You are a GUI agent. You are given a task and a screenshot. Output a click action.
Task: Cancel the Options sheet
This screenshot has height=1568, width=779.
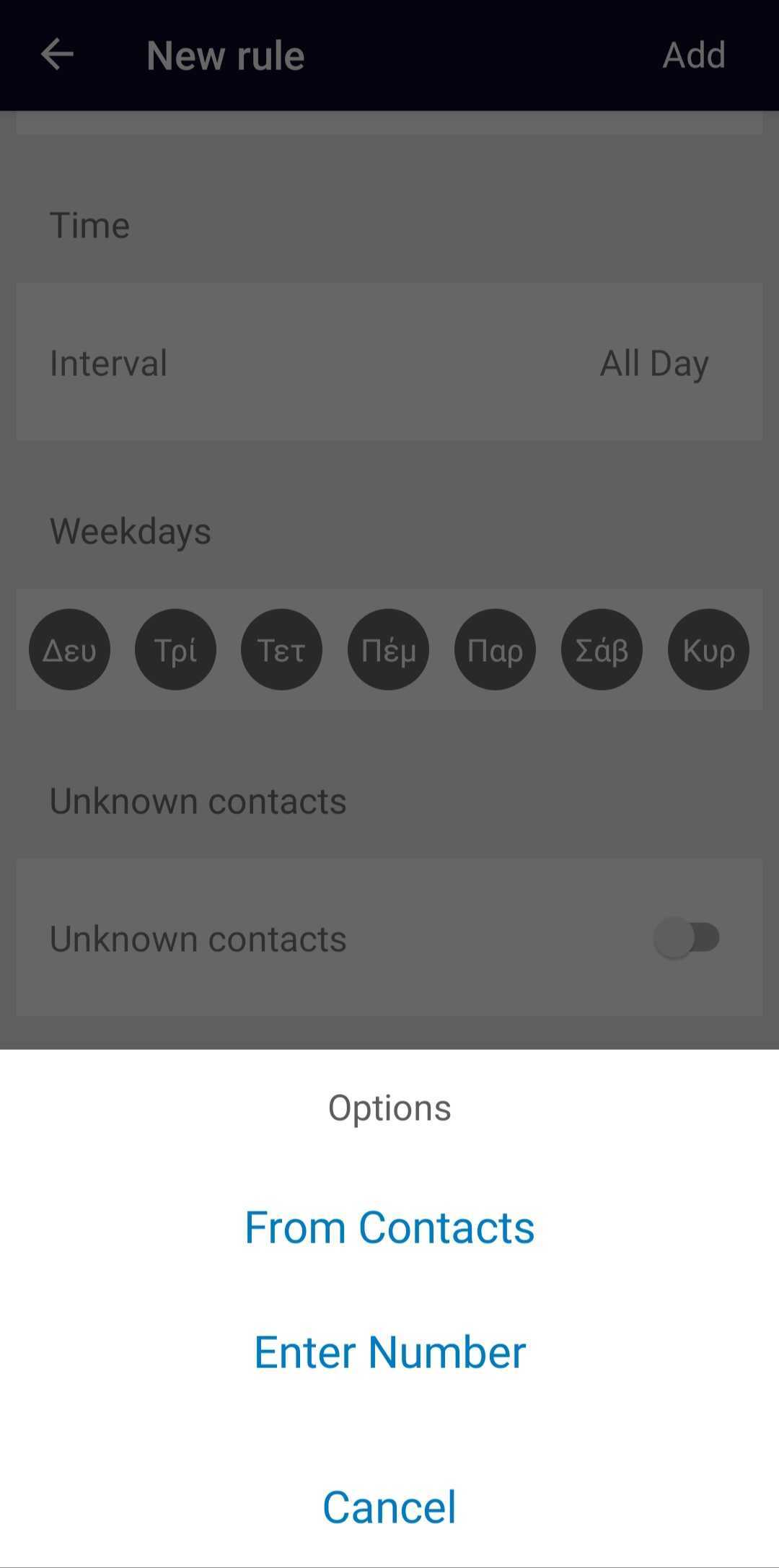[389, 1507]
